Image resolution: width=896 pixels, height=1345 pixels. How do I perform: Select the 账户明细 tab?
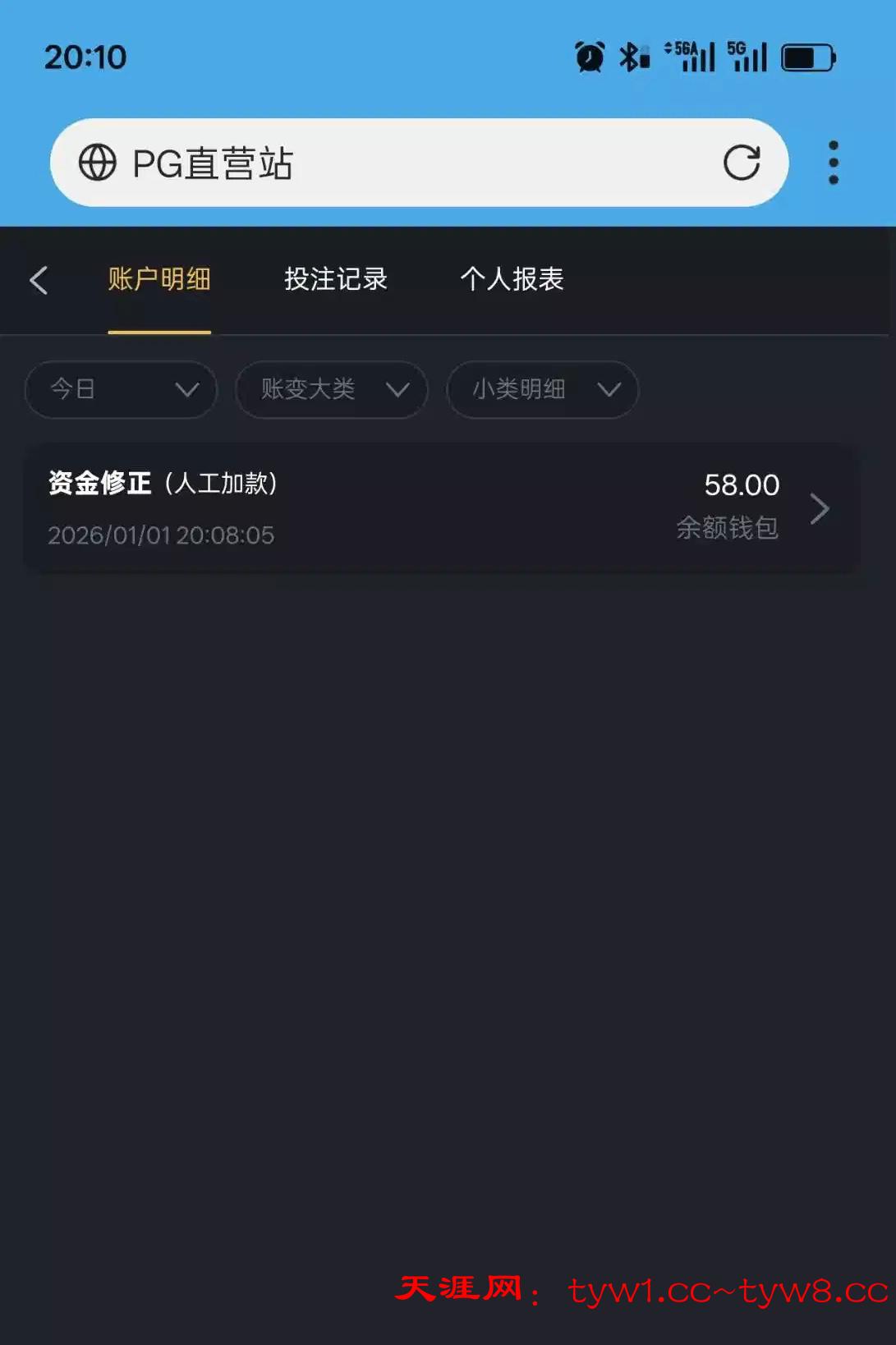point(159,279)
